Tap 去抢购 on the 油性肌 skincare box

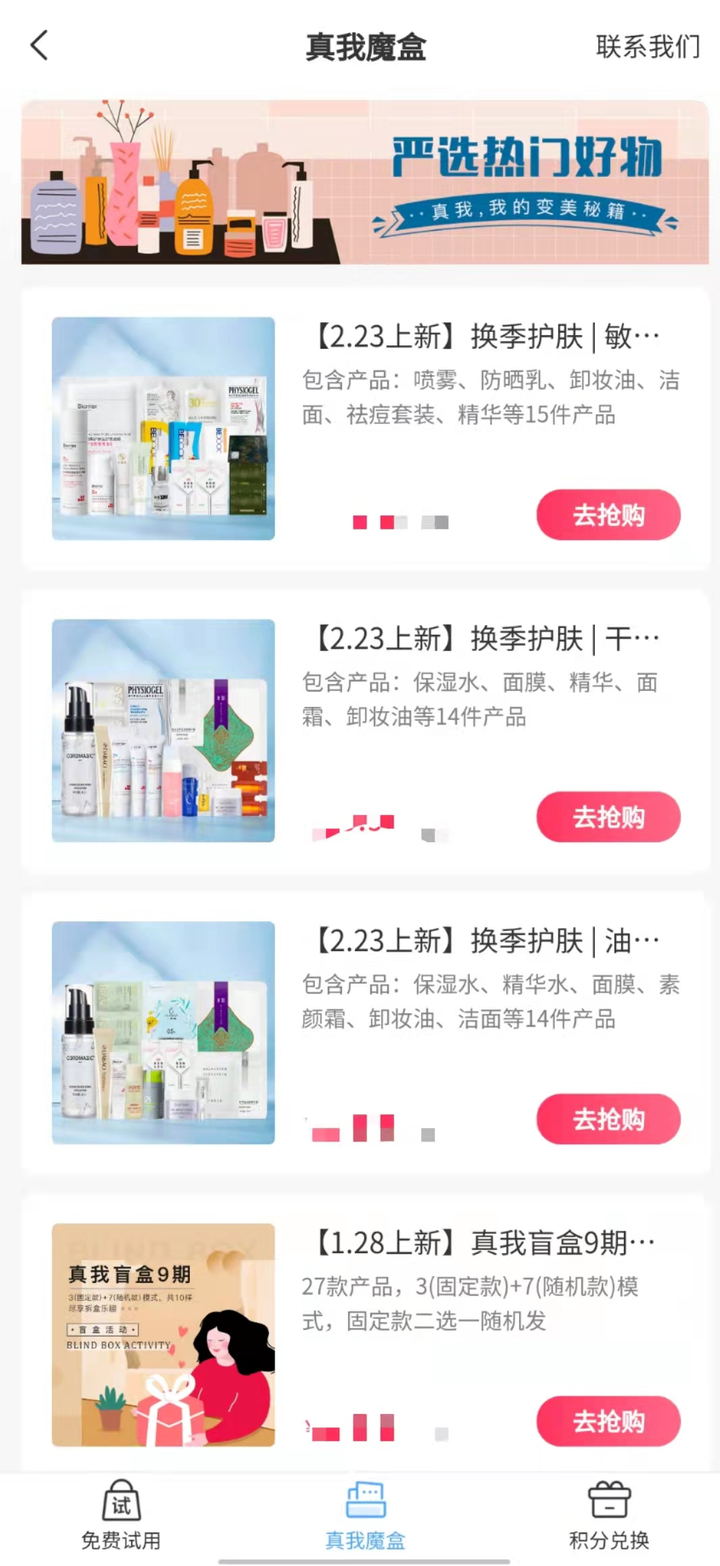(608, 1119)
